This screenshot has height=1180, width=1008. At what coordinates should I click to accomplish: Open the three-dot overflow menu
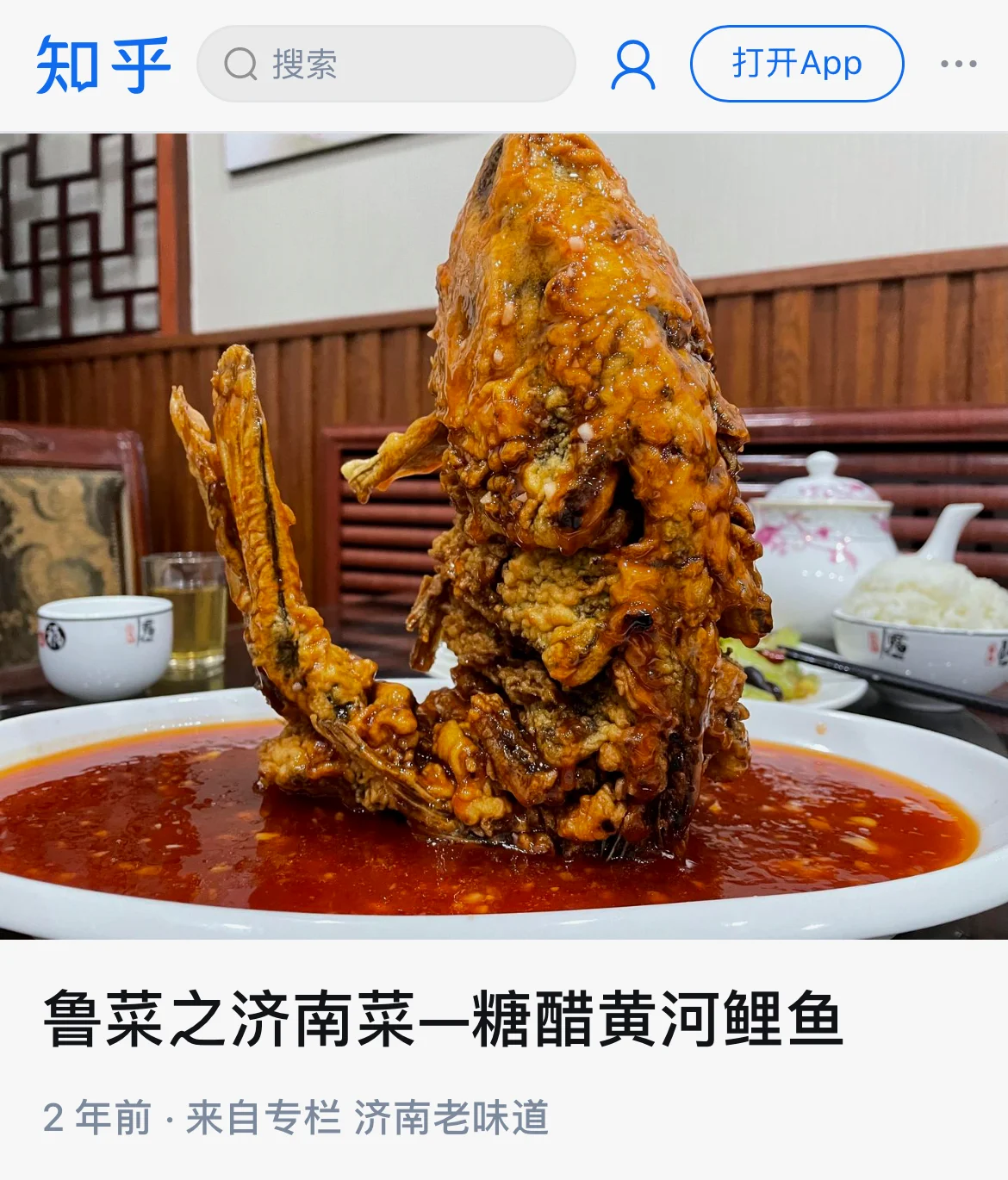point(958,64)
